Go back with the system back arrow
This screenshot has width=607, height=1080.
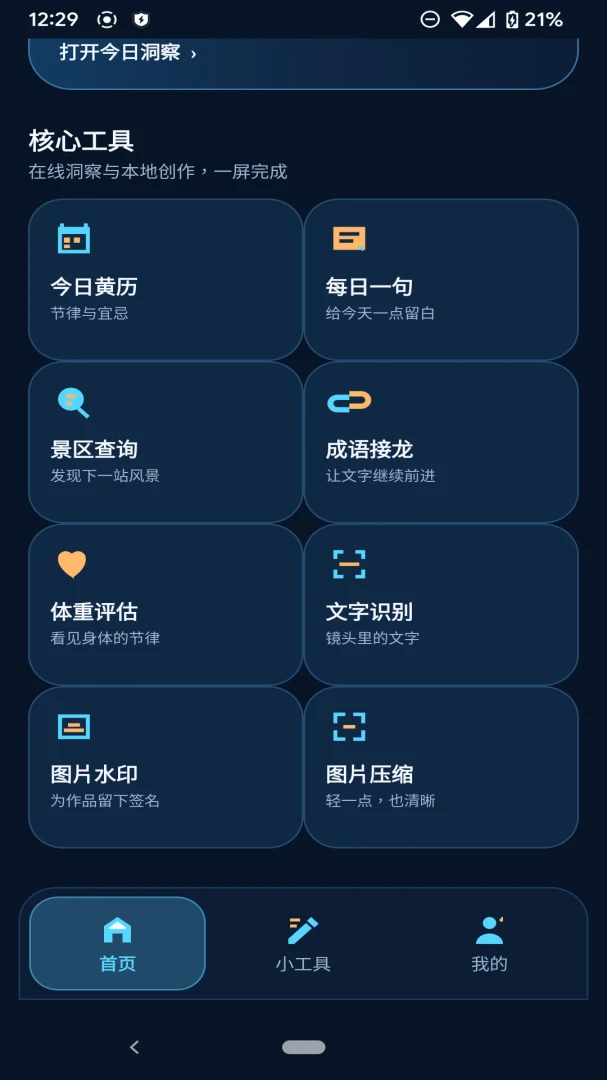(x=134, y=1047)
